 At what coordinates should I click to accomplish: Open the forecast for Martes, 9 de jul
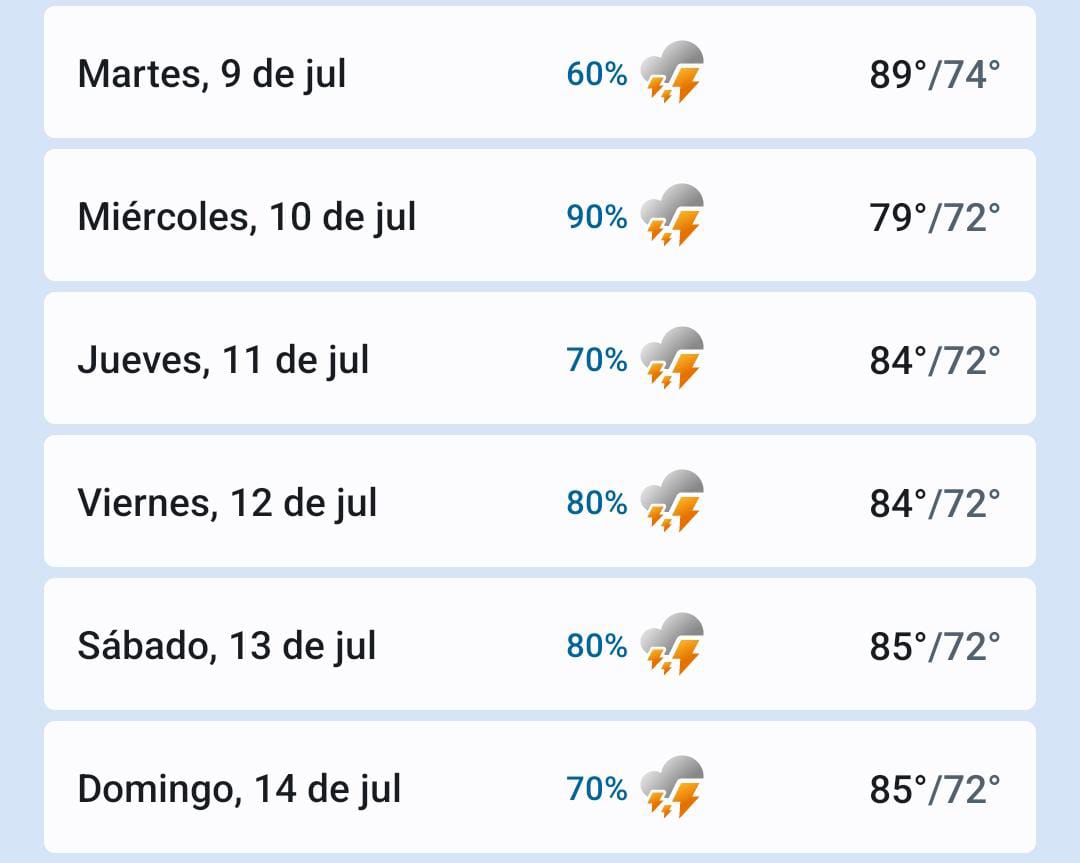pos(540,73)
